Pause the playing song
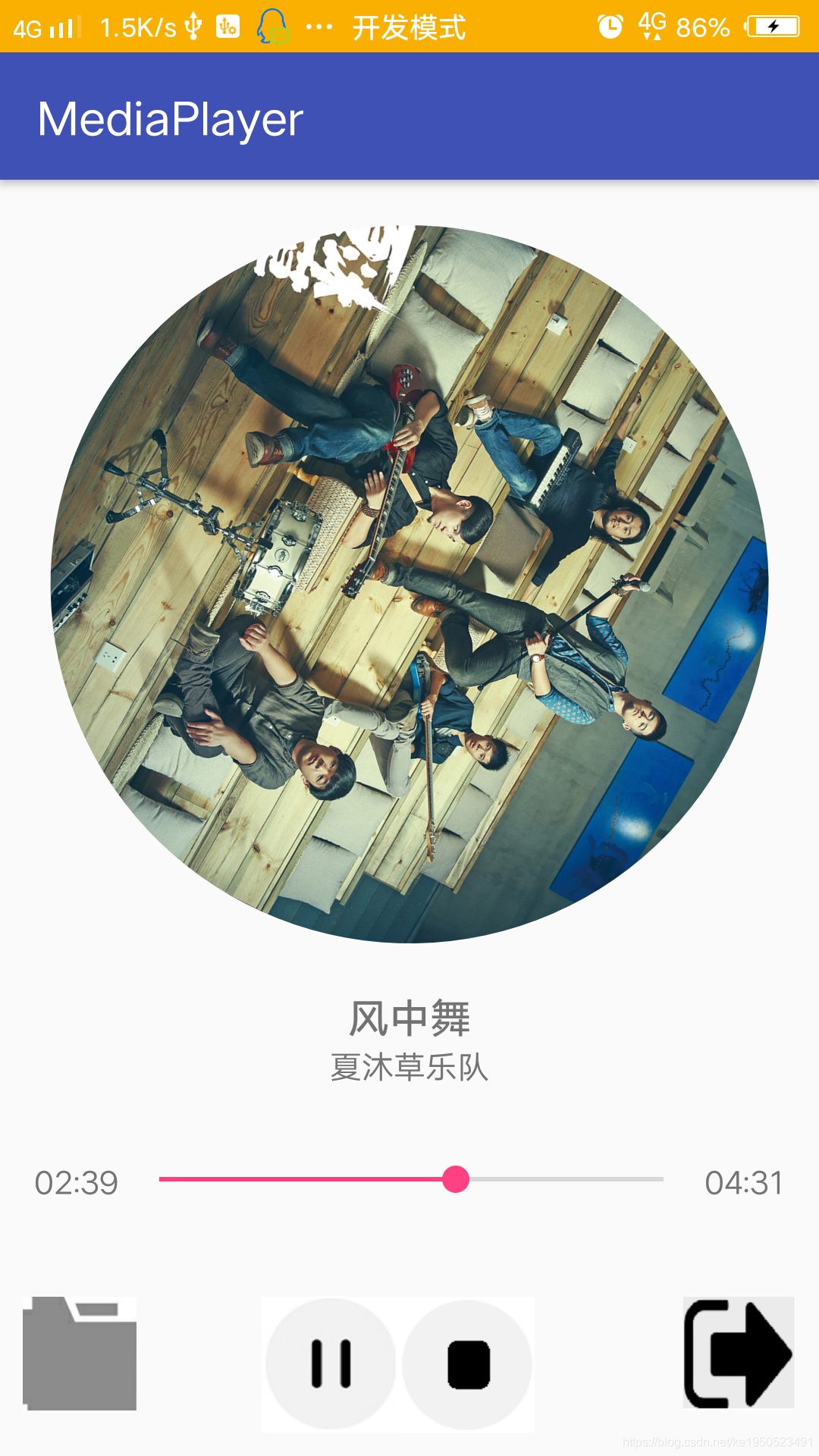The height and width of the screenshot is (1456, 819). point(331,1363)
